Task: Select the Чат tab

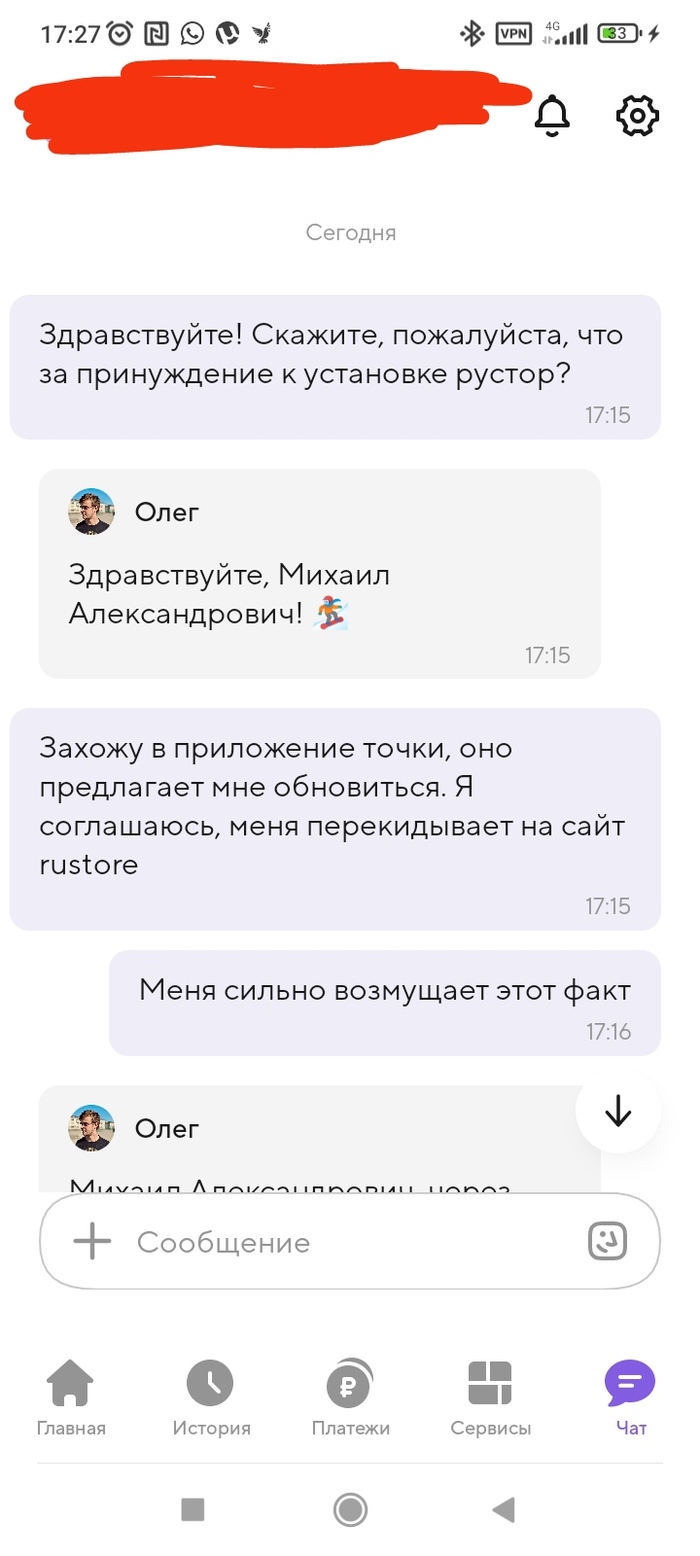Action: coord(630,1397)
